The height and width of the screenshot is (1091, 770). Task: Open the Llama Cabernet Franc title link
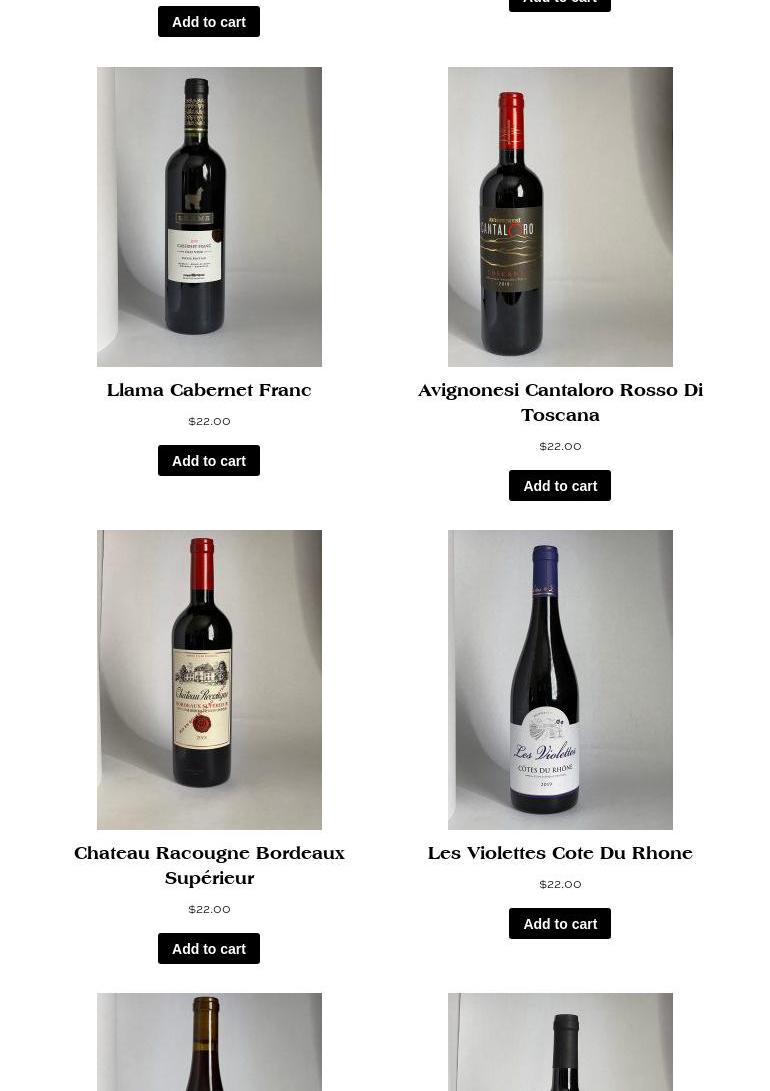coord(209,391)
